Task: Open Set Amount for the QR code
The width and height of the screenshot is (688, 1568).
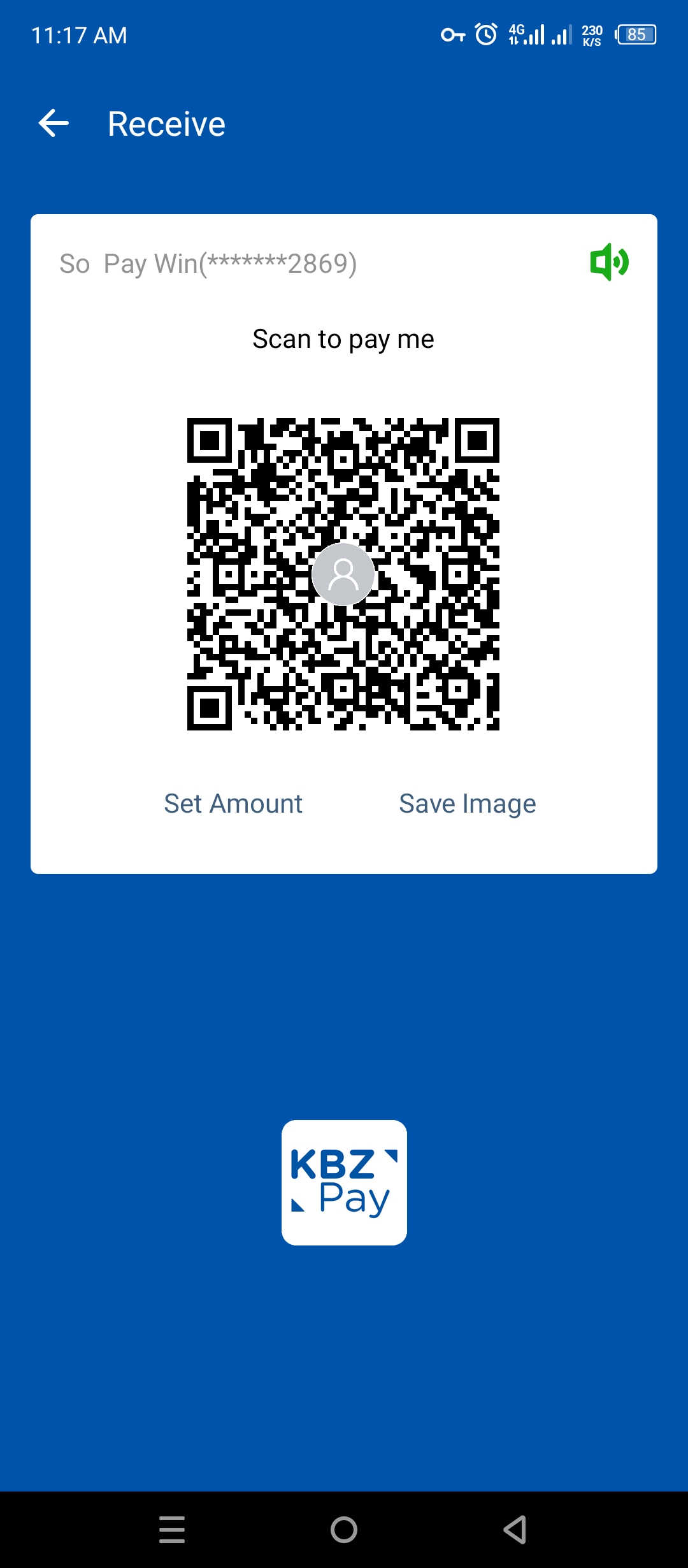Action: point(233,804)
